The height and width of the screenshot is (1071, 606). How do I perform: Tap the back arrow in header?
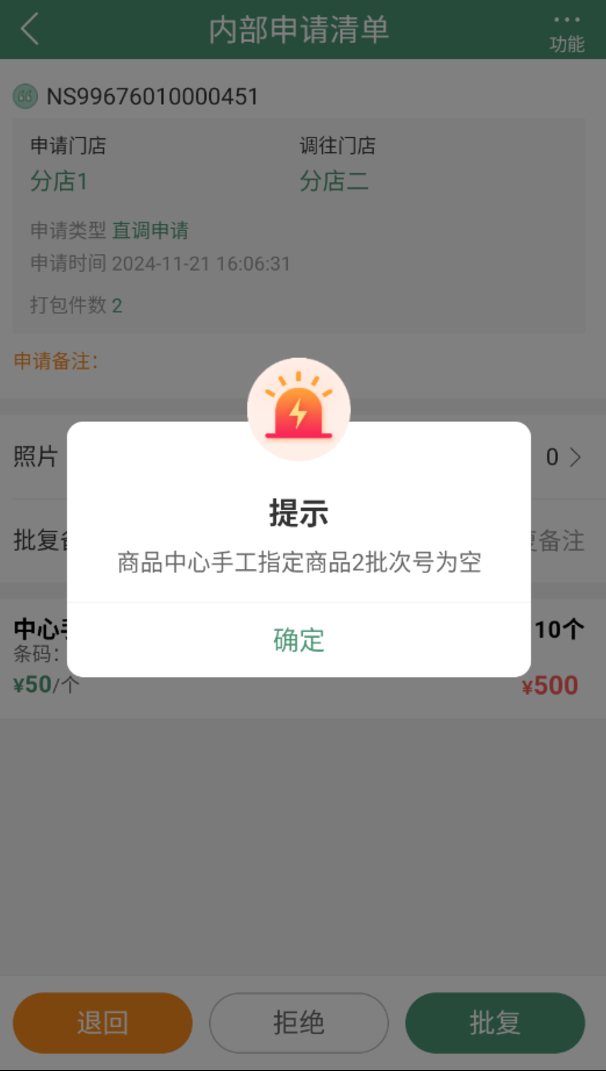29,29
